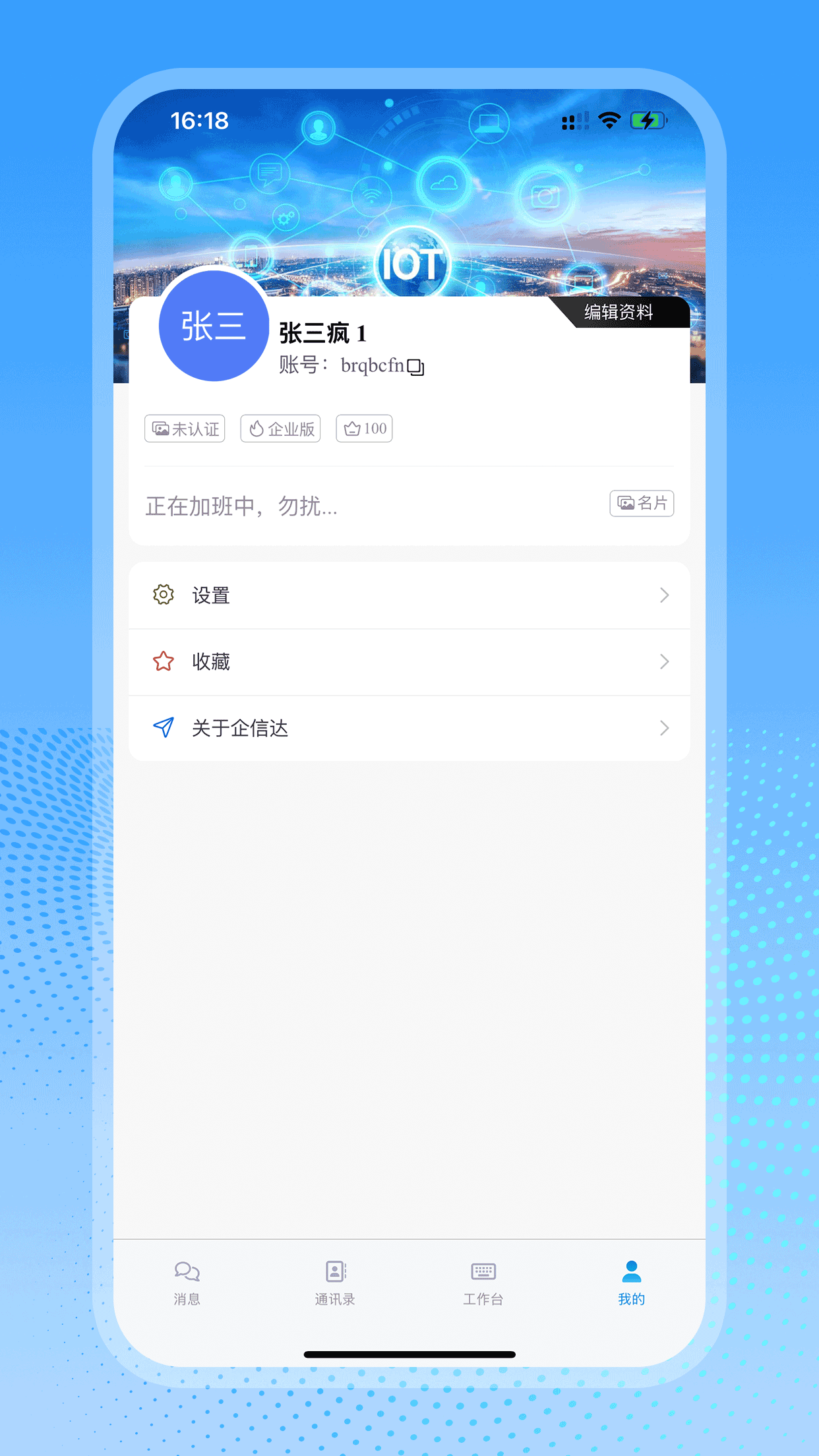Switch to the 工作台 tab

(483, 1283)
